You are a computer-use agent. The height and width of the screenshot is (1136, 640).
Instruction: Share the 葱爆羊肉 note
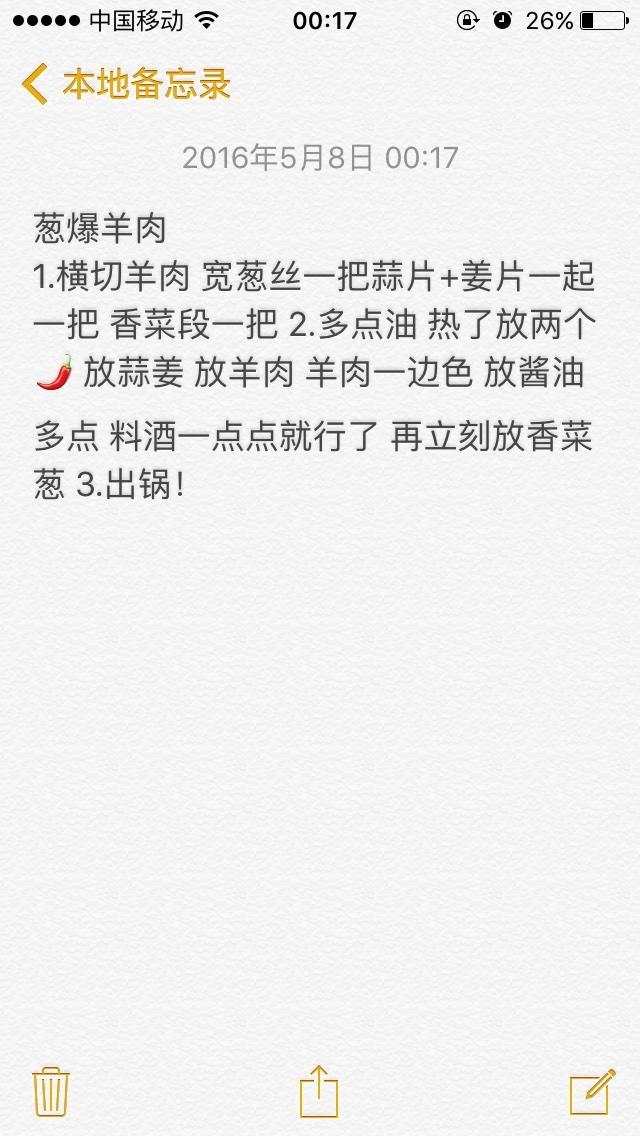click(x=319, y=1090)
